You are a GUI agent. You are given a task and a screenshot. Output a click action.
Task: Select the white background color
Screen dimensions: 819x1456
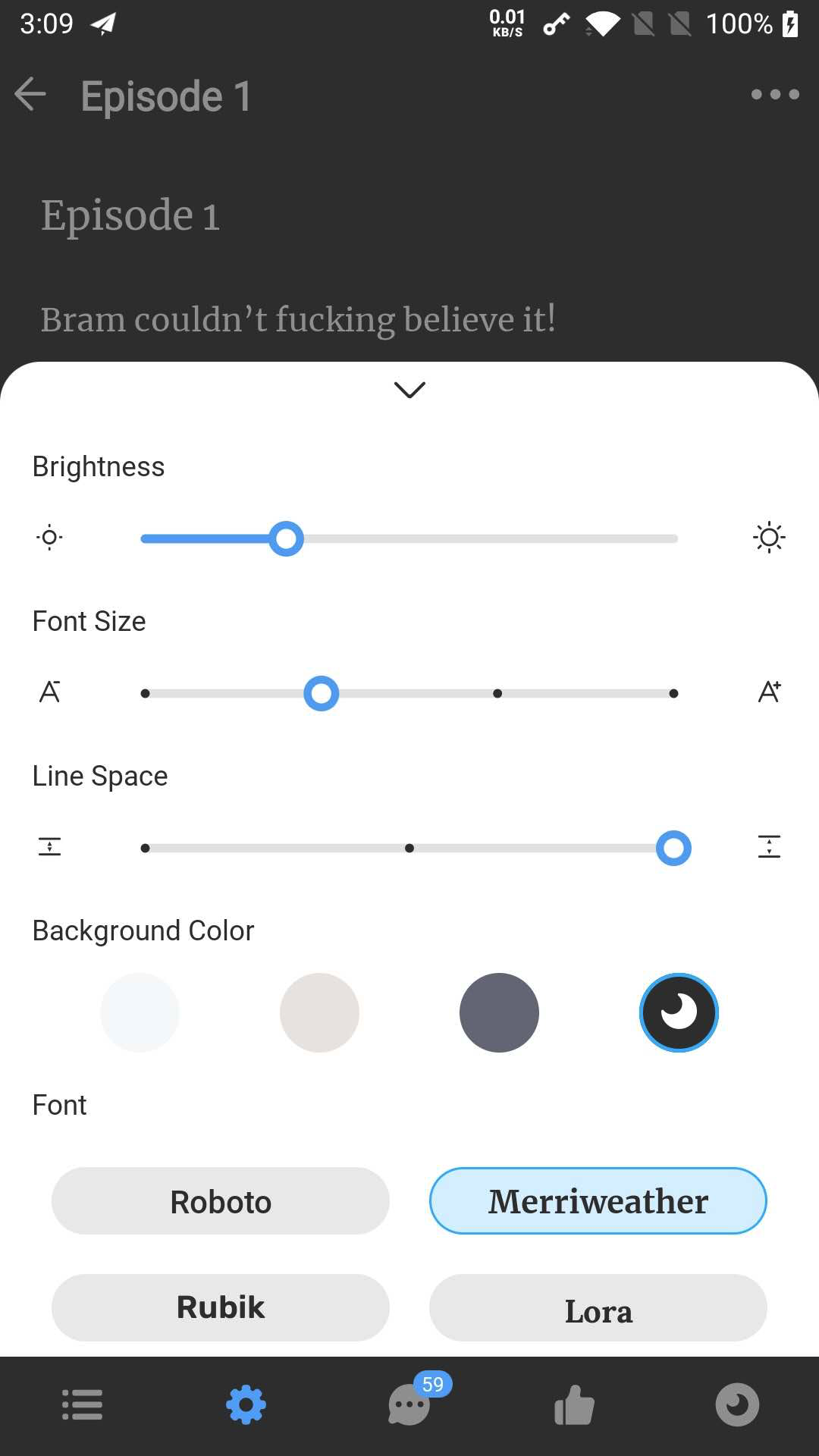[140, 1012]
